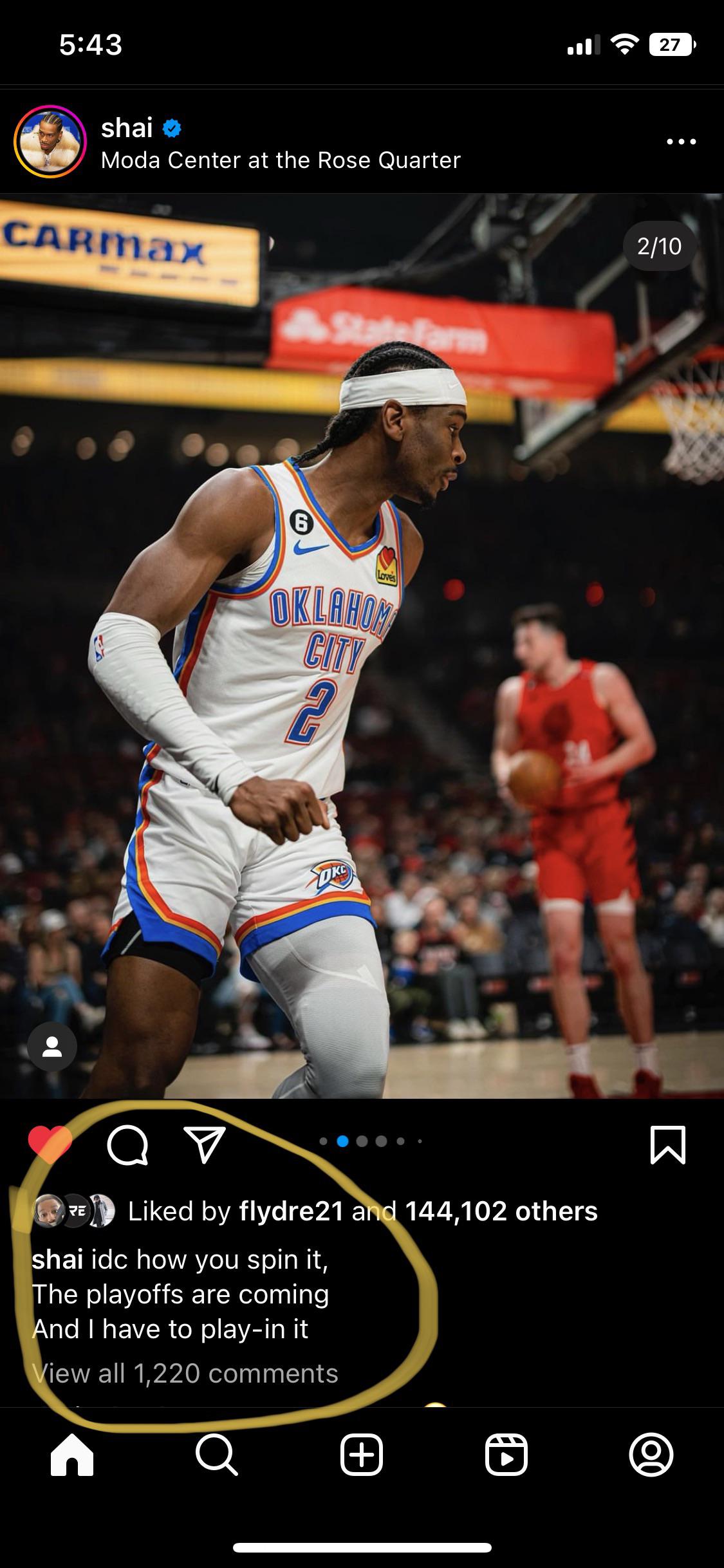Unlike the post via the heart icon
Screen dimensions: 724x1568
(x=50, y=1145)
